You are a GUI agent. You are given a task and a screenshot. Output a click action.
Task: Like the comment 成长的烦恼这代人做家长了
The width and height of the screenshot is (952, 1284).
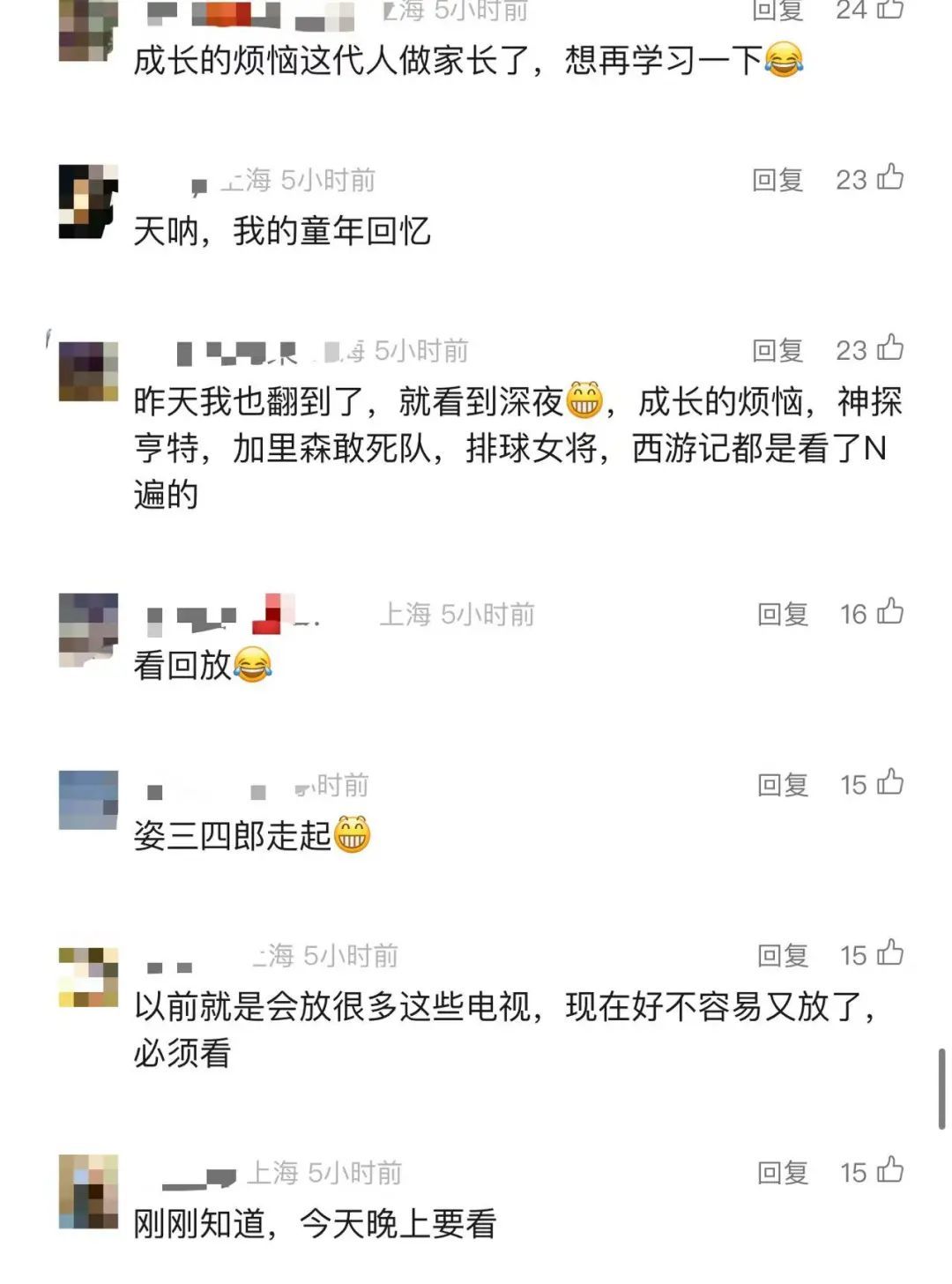[x=890, y=9]
